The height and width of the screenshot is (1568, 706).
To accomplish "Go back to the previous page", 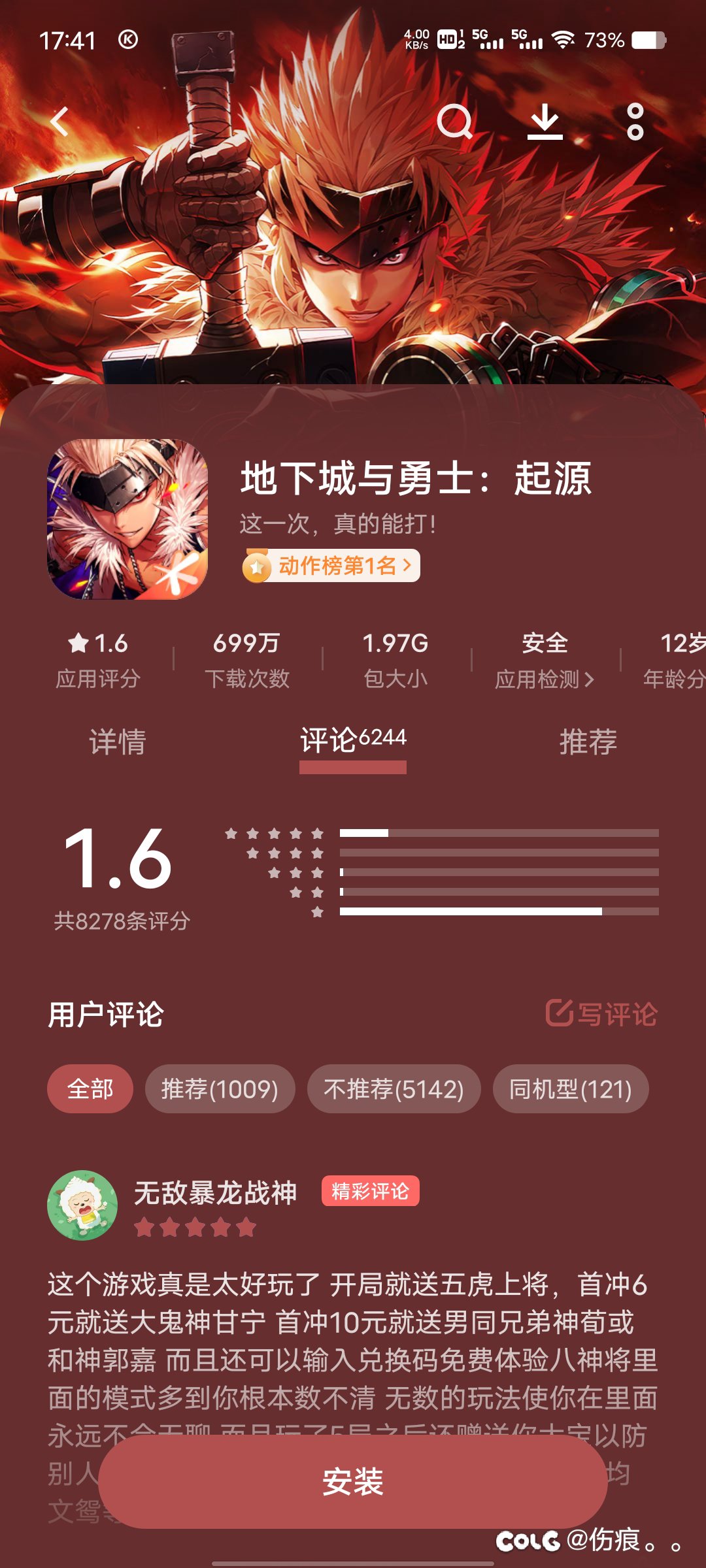I will point(60,122).
